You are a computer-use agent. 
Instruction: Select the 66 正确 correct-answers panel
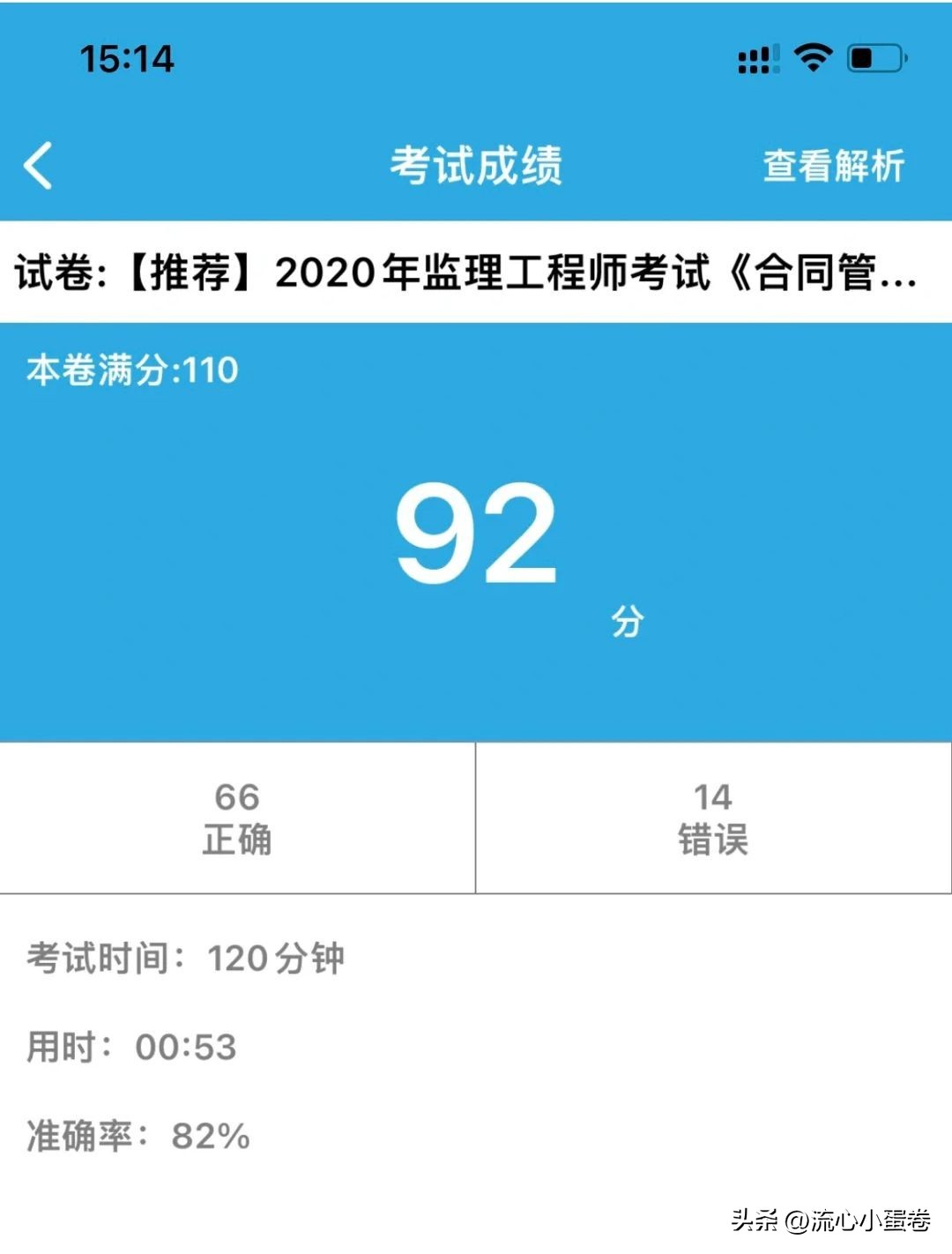pos(238,817)
